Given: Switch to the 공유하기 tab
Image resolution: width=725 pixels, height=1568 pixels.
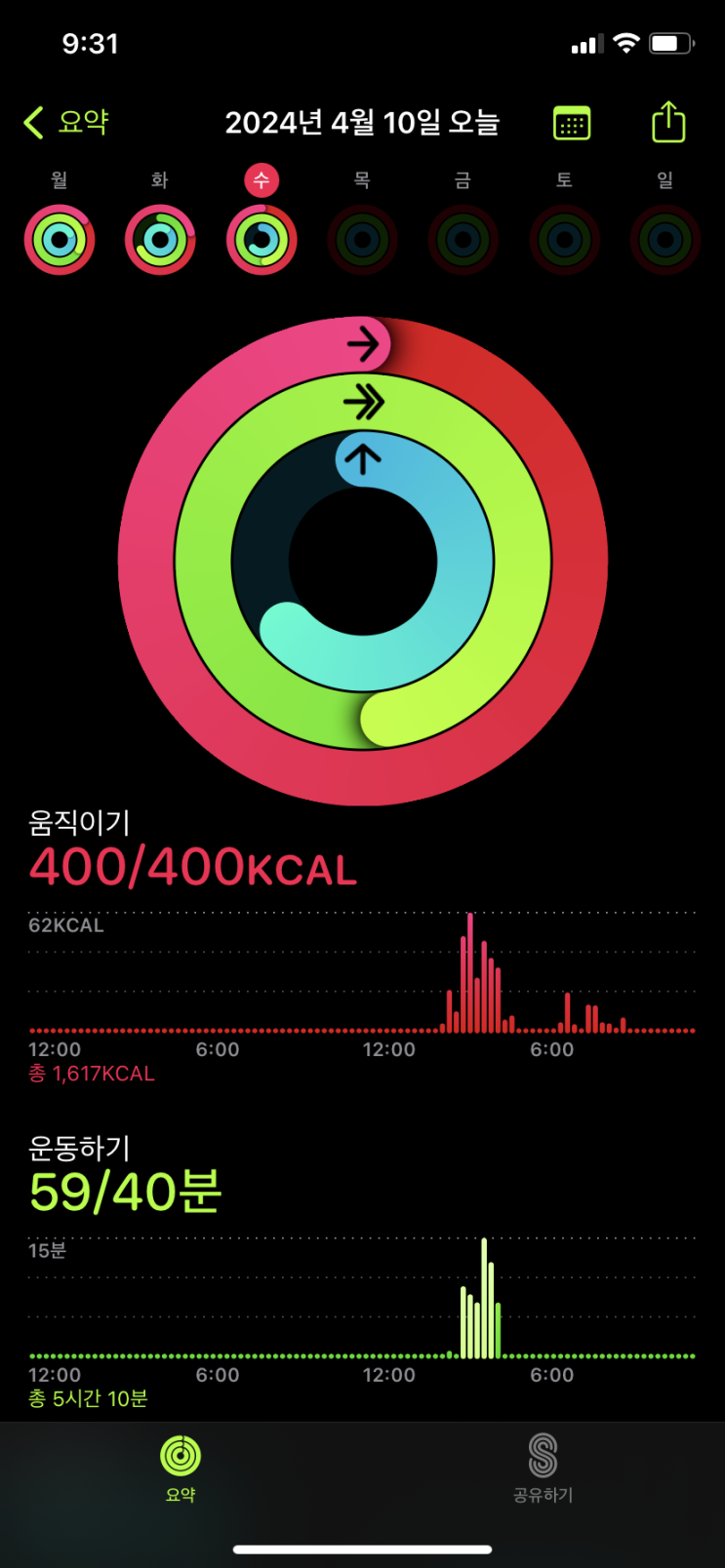Looking at the screenshot, I should pos(544,1468).
